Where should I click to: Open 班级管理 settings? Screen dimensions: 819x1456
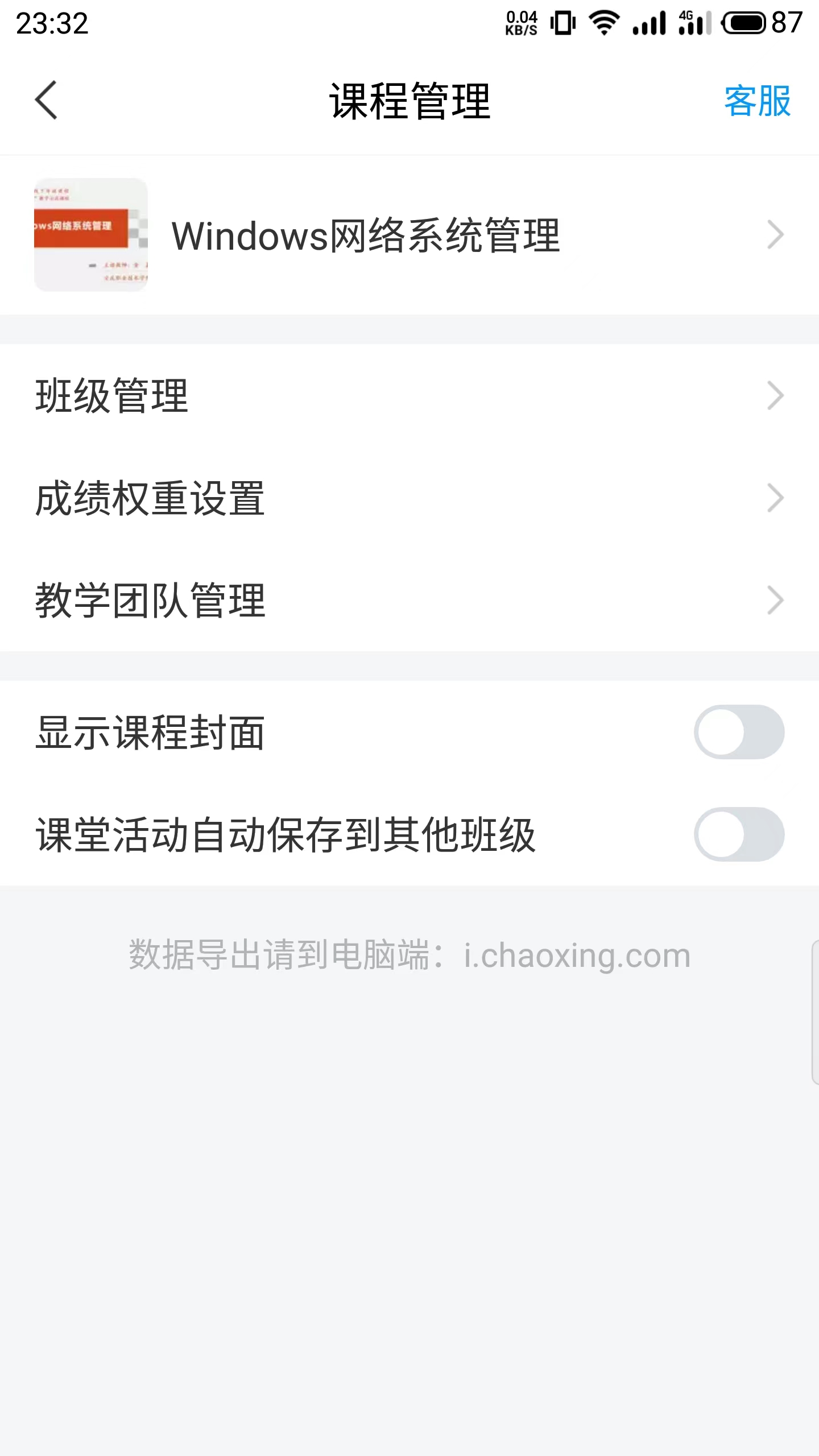coord(409,395)
